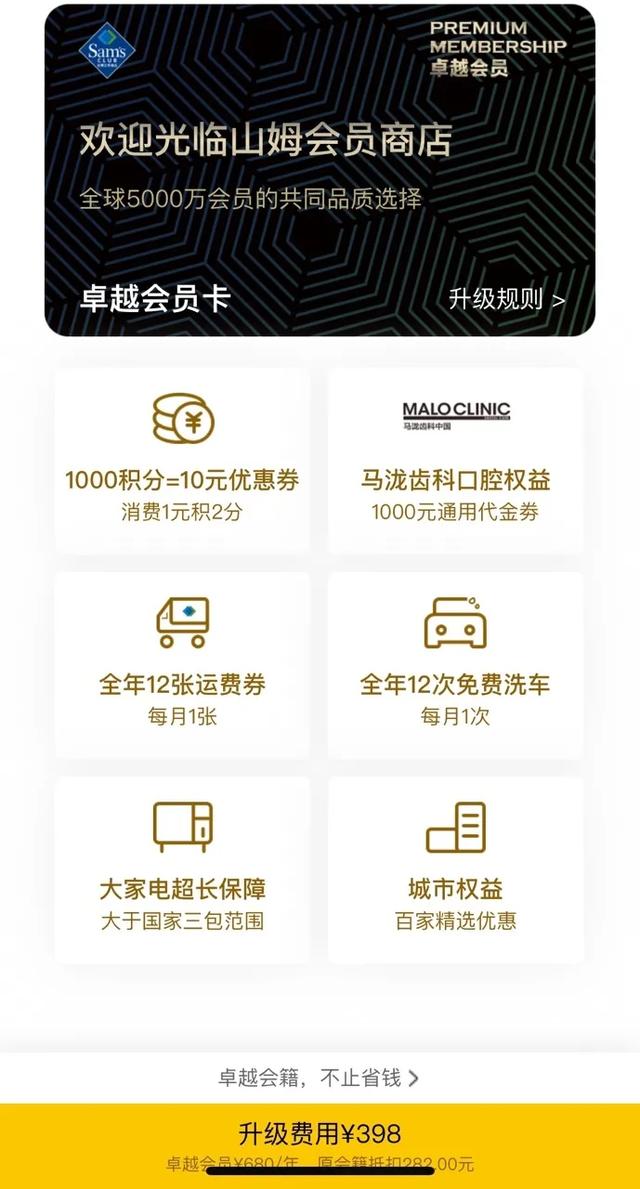Screen dimensions: 640x1189
Task: Open 大家电超长保障 benefit card
Action: click(182, 870)
